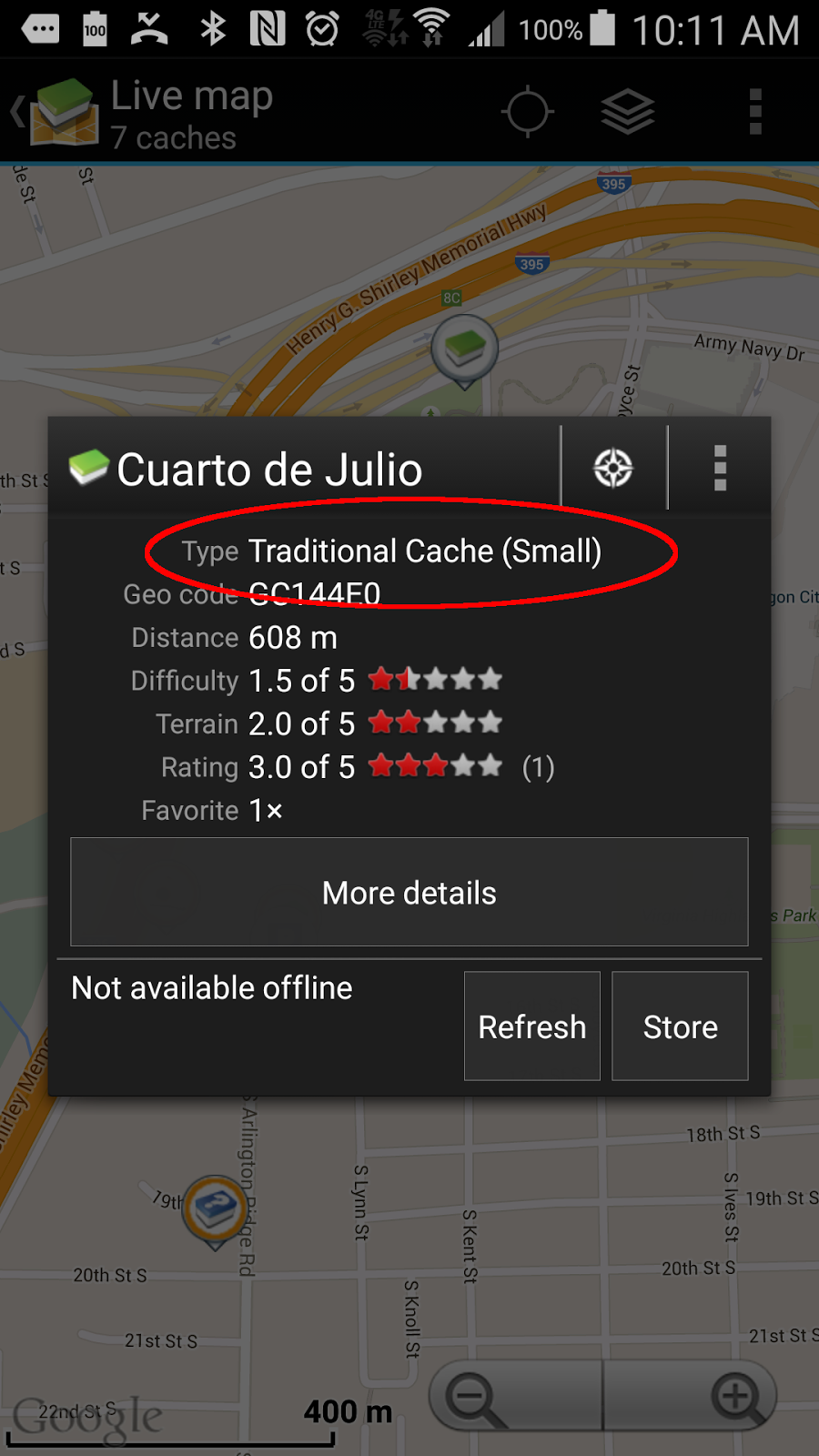Zoom in the map
This screenshot has height=1456, width=819.
click(x=735, y=1397)
